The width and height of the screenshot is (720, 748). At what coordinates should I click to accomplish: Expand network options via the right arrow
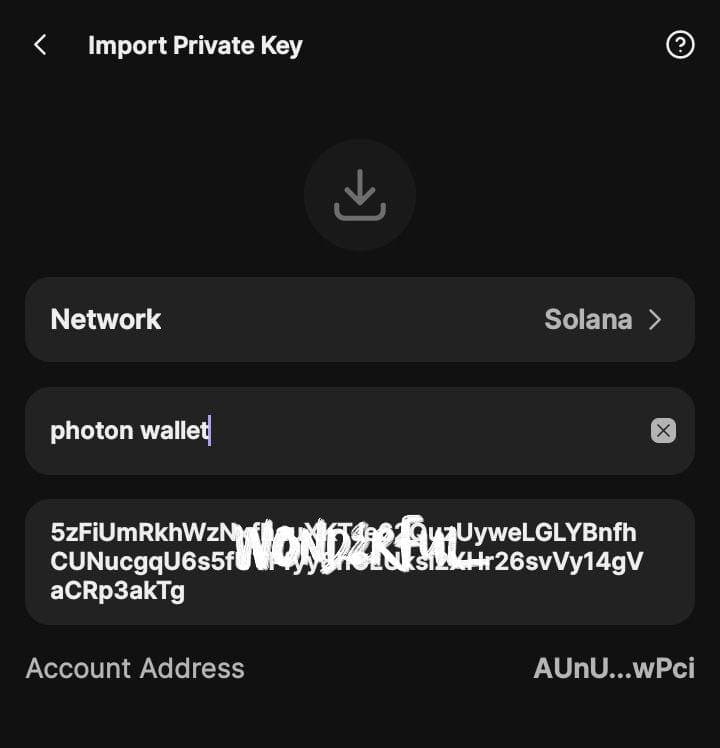coord(656,320)
